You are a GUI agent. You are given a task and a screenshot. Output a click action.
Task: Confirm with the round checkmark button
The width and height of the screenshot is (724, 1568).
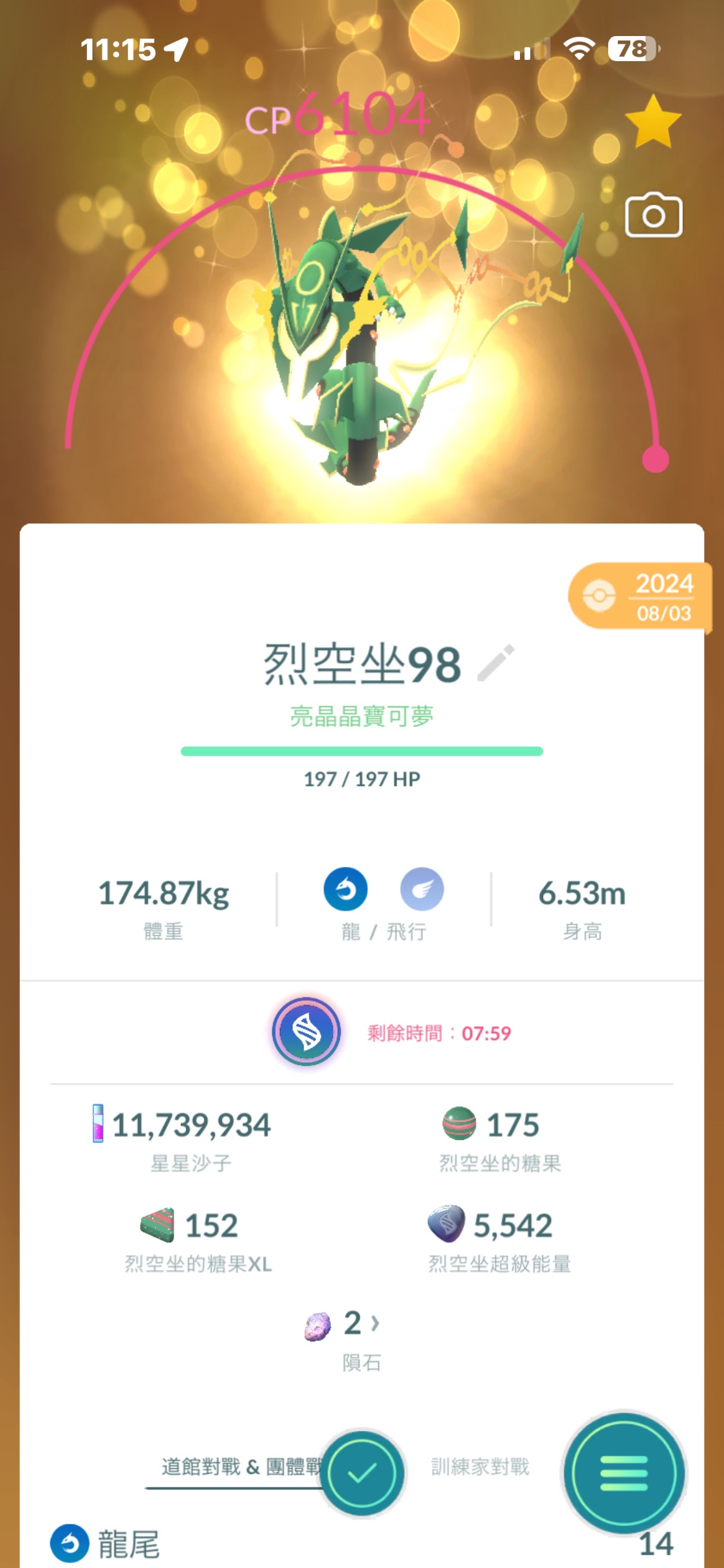[362, 1473]
